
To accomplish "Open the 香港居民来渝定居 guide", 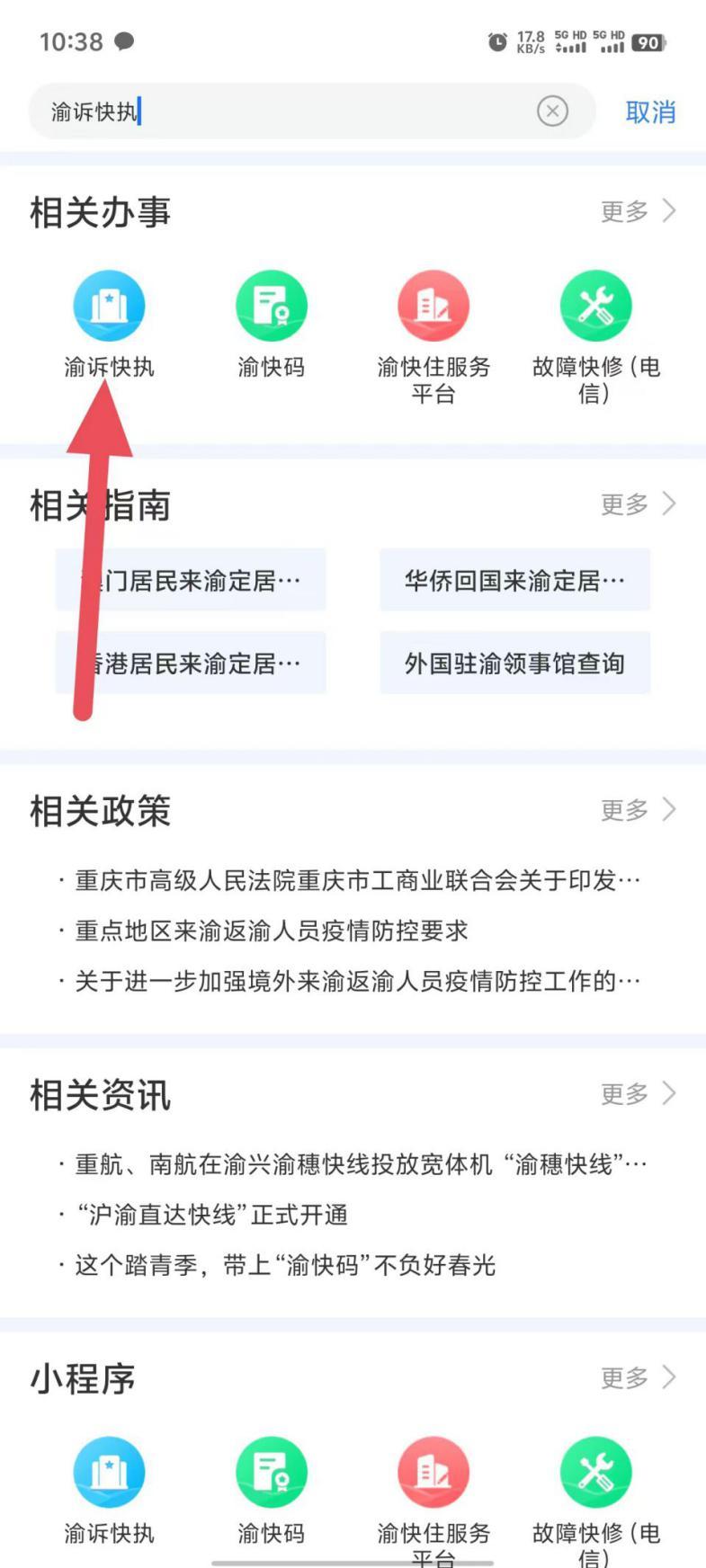I will [x=191, y=664].
